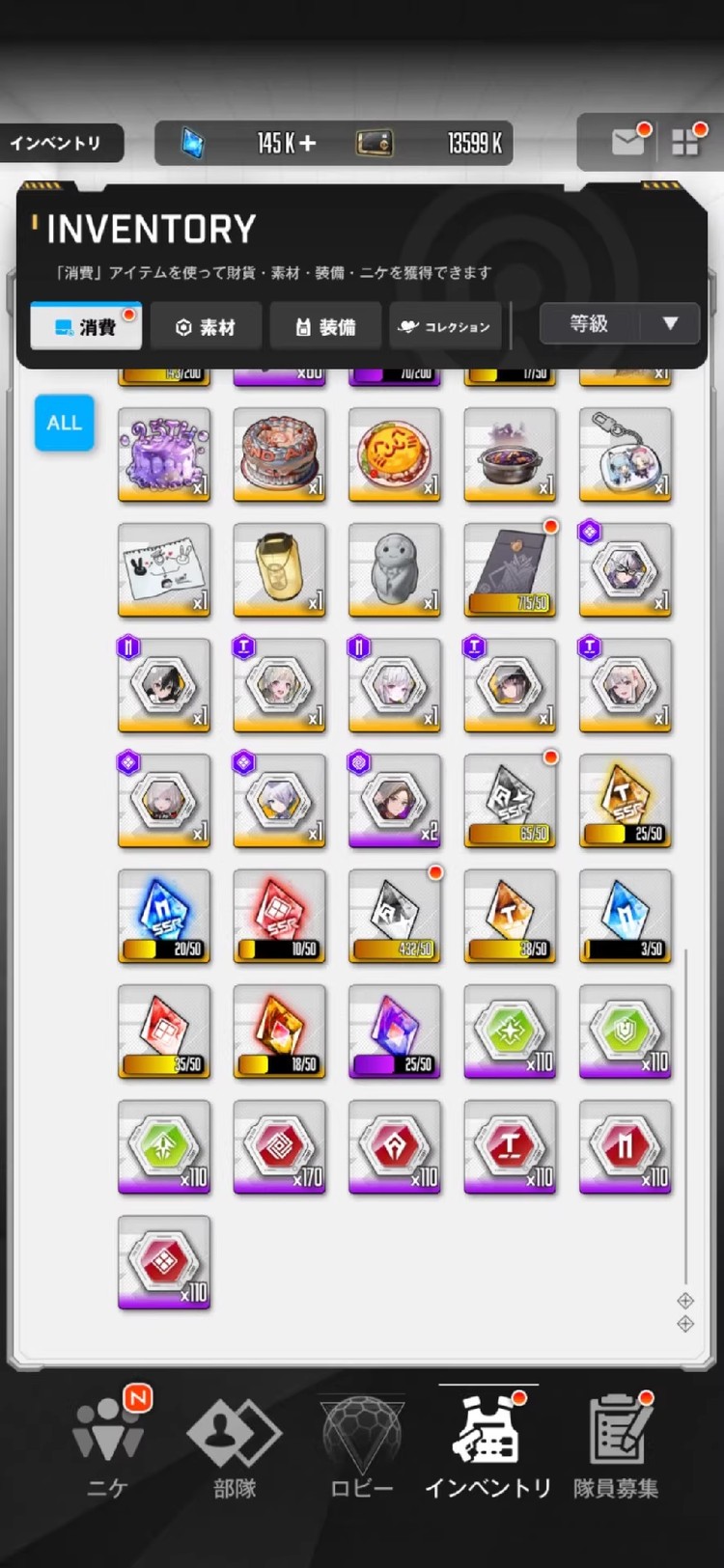
Task: Open the purple cake item
Action: tap(164, 454)
